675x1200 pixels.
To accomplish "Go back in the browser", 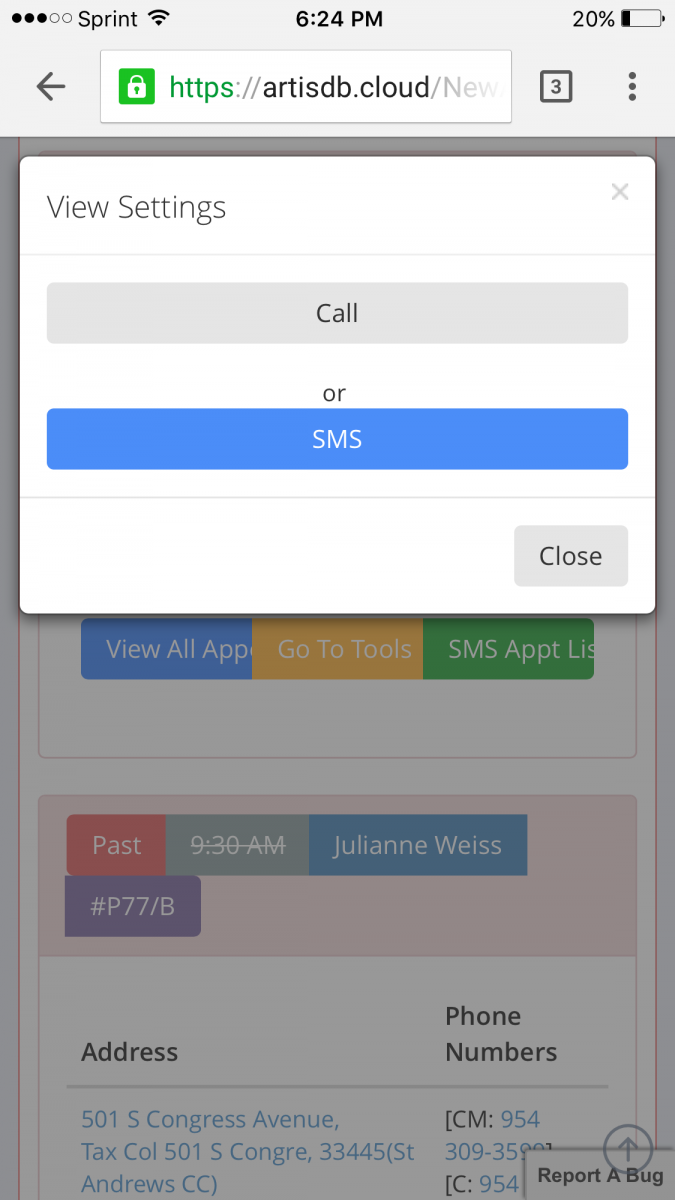I will [50, 87].
